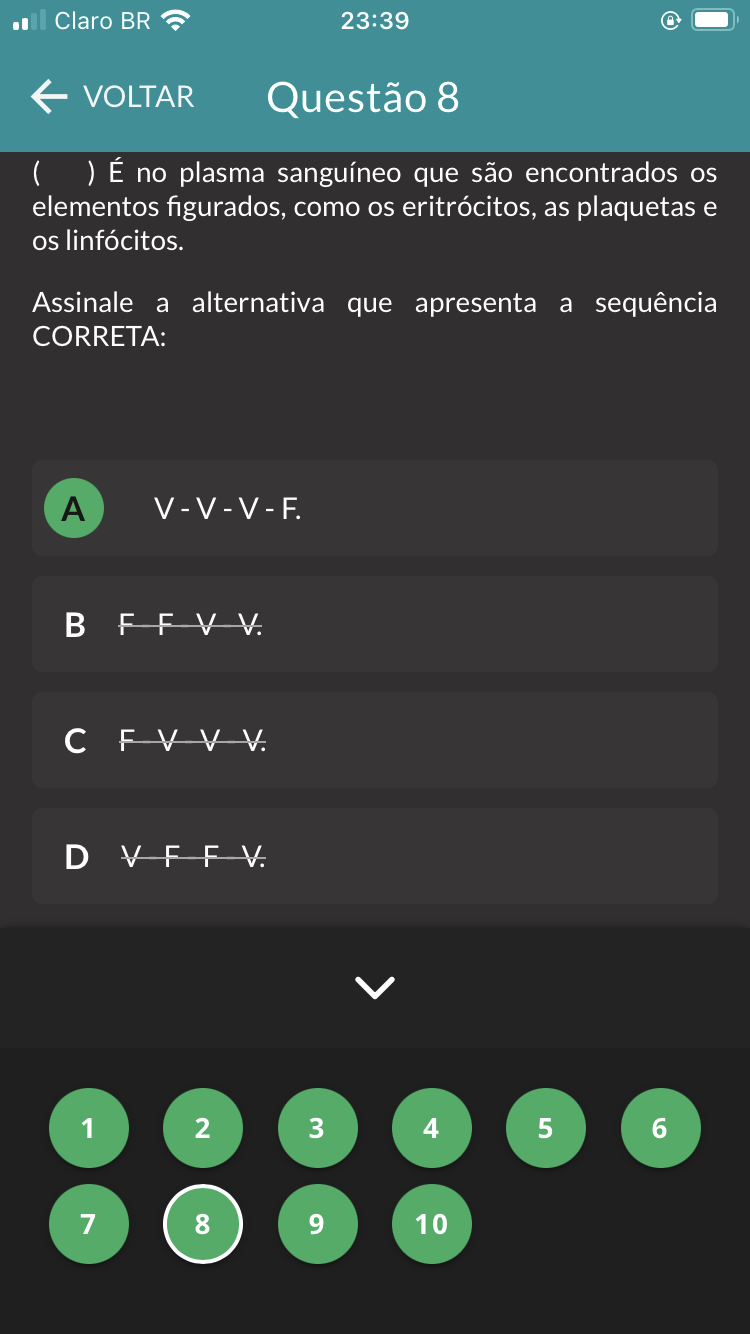The width and height of the screenshot is (750, 1334).
Task: Select answer A: V - V - V - F
Action: [x=374, y=508]
